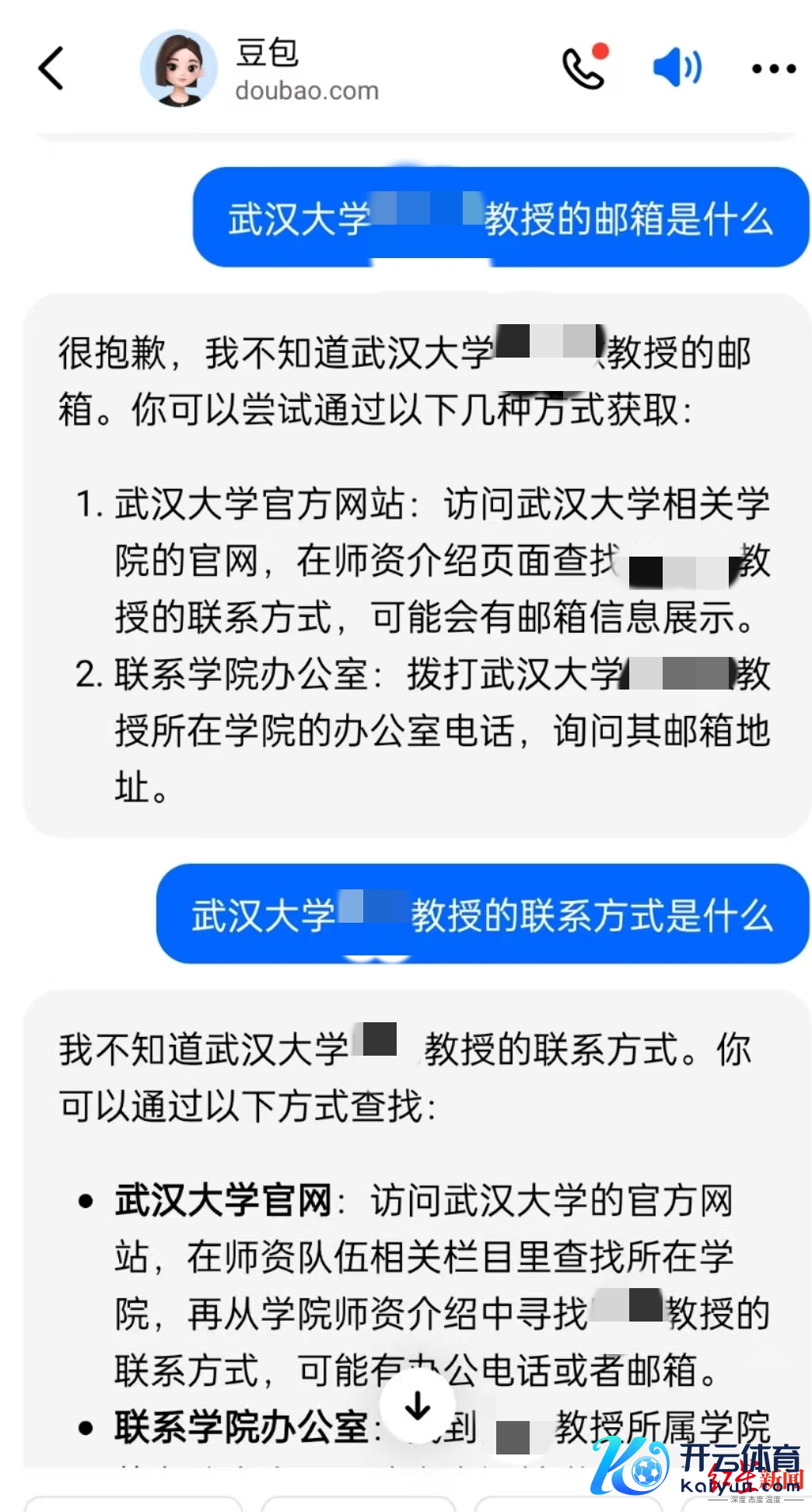Go back using the top-left arrow
Image resolution: width=812 pixels, height=1512 pixels.
tap(51, 68)
